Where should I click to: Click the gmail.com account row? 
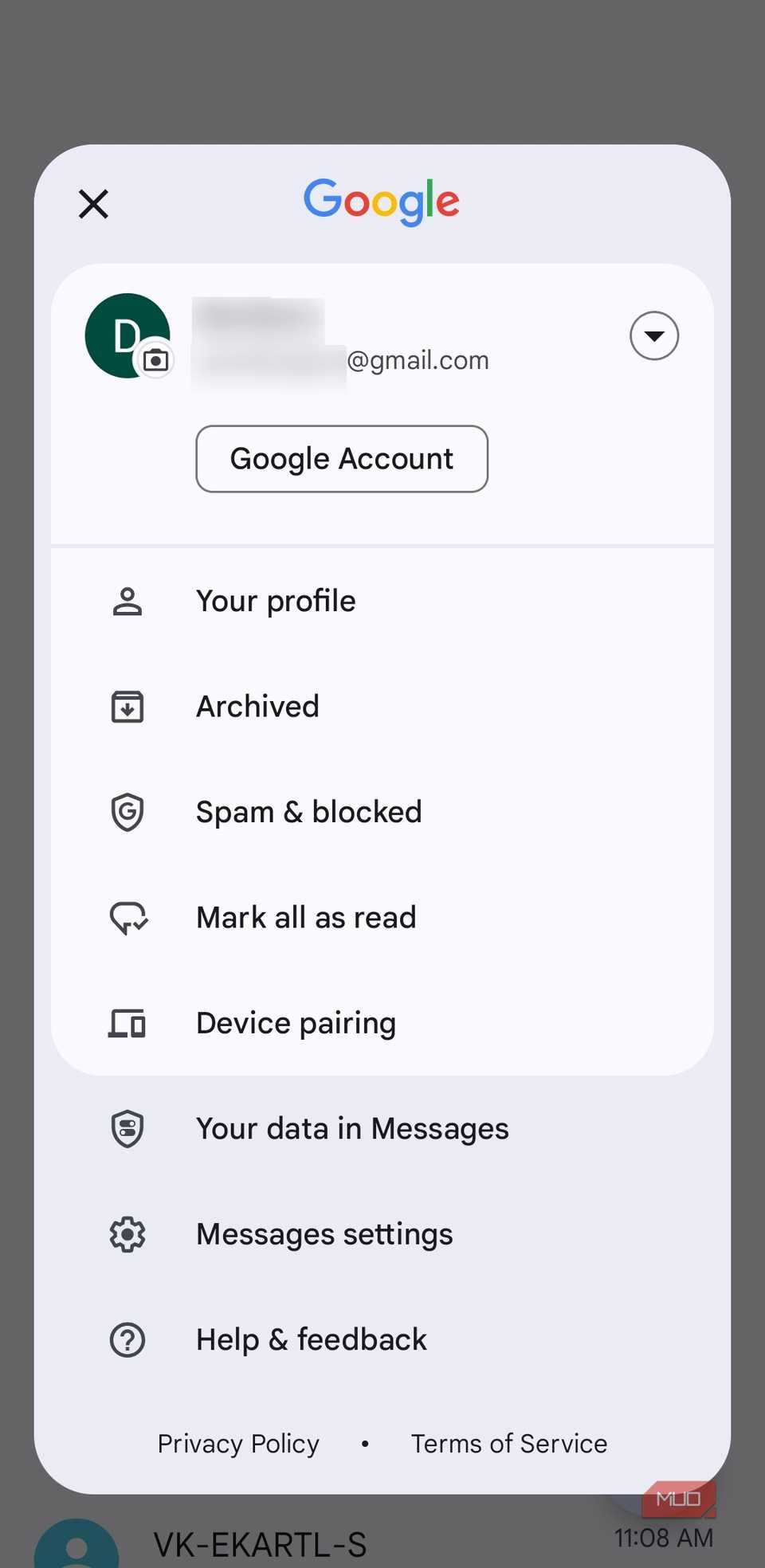point(343,335)
